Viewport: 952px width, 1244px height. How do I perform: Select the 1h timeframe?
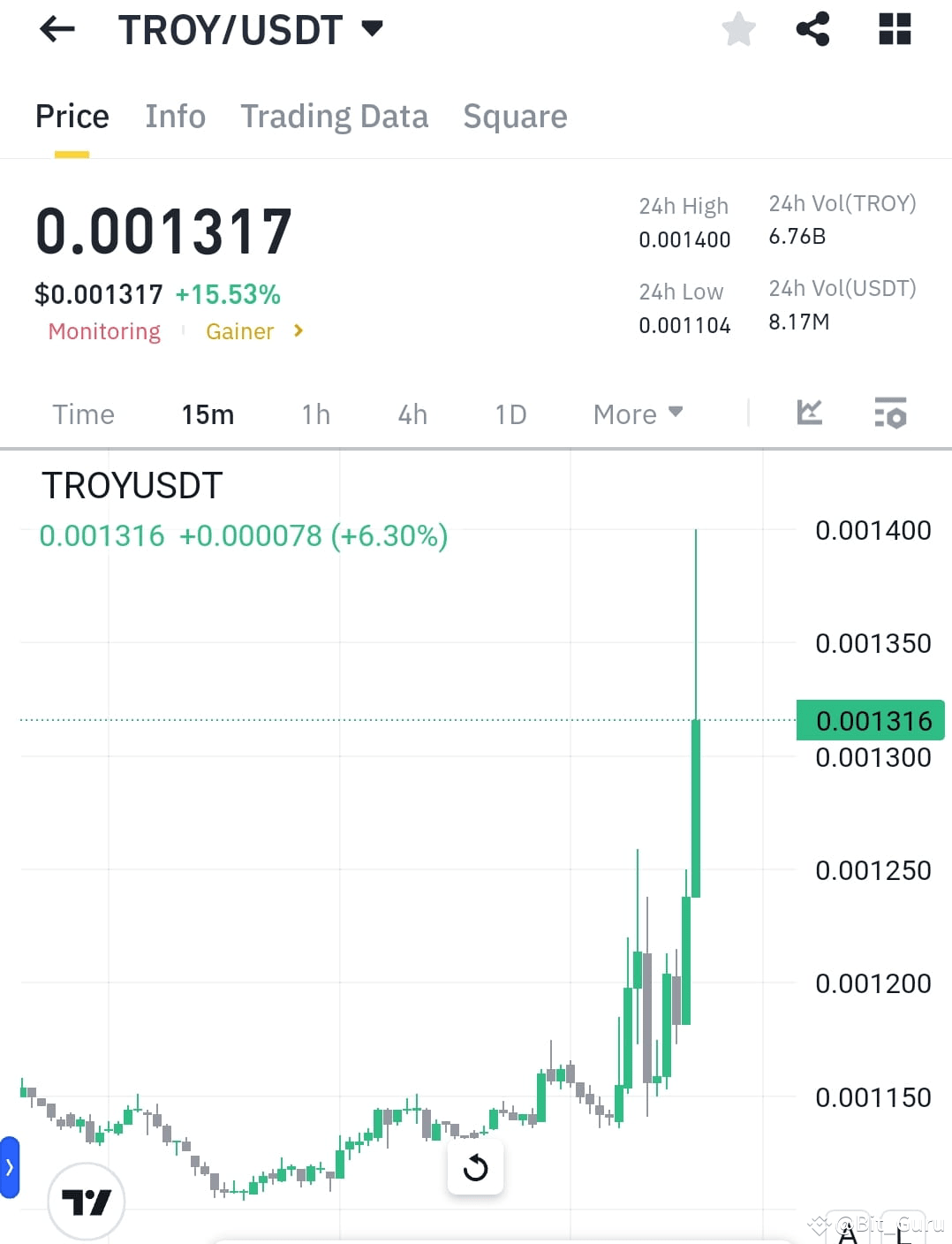pyautogui.click(x=315, y=413)
